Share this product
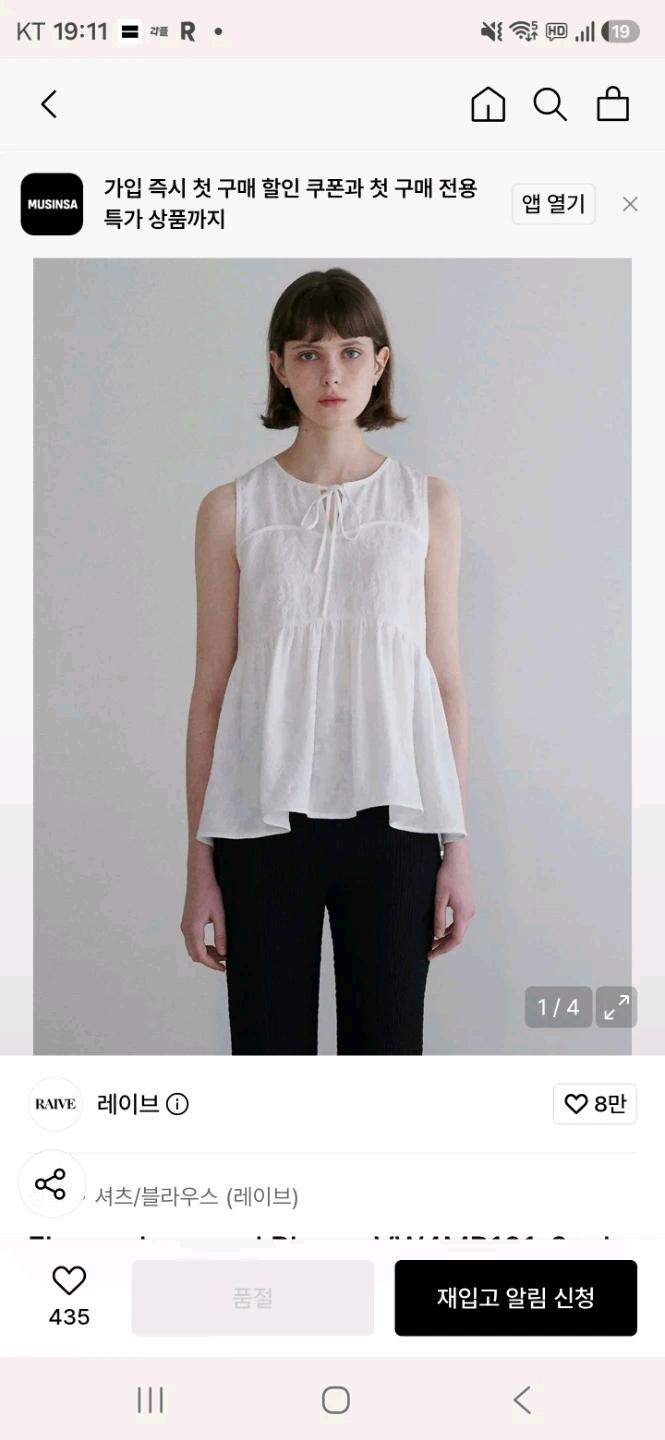Screen dimensions: 665x1440 (51, 1184)
